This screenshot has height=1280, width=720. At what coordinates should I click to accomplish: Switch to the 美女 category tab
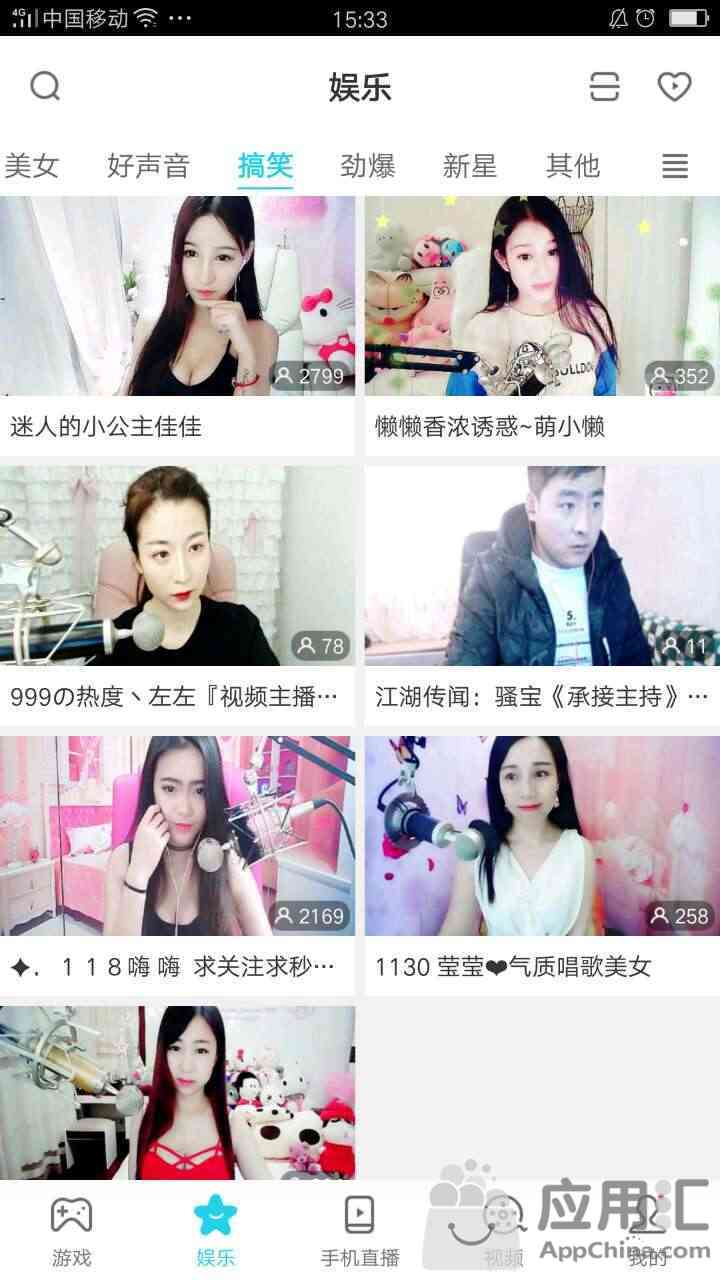click(32, 165)
